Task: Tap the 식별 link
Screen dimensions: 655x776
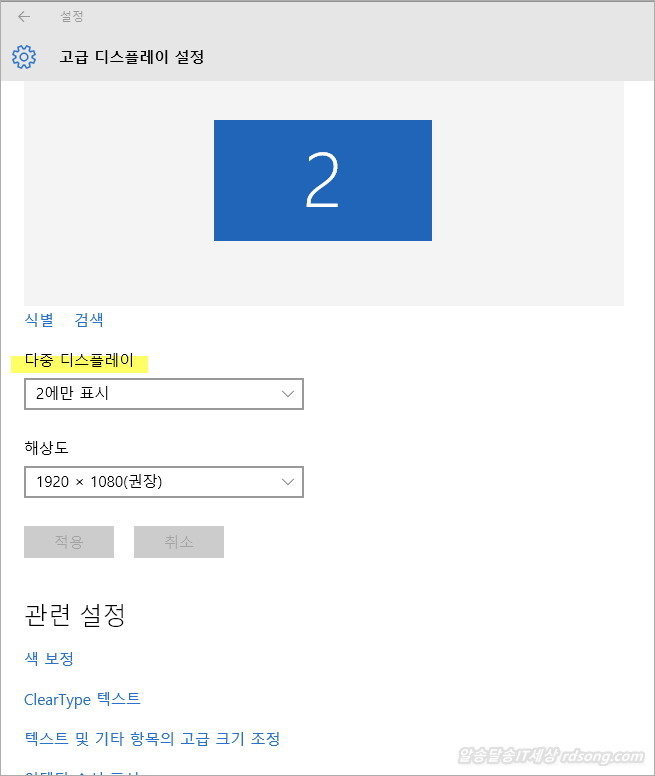Action: click(x=39, y=320)
